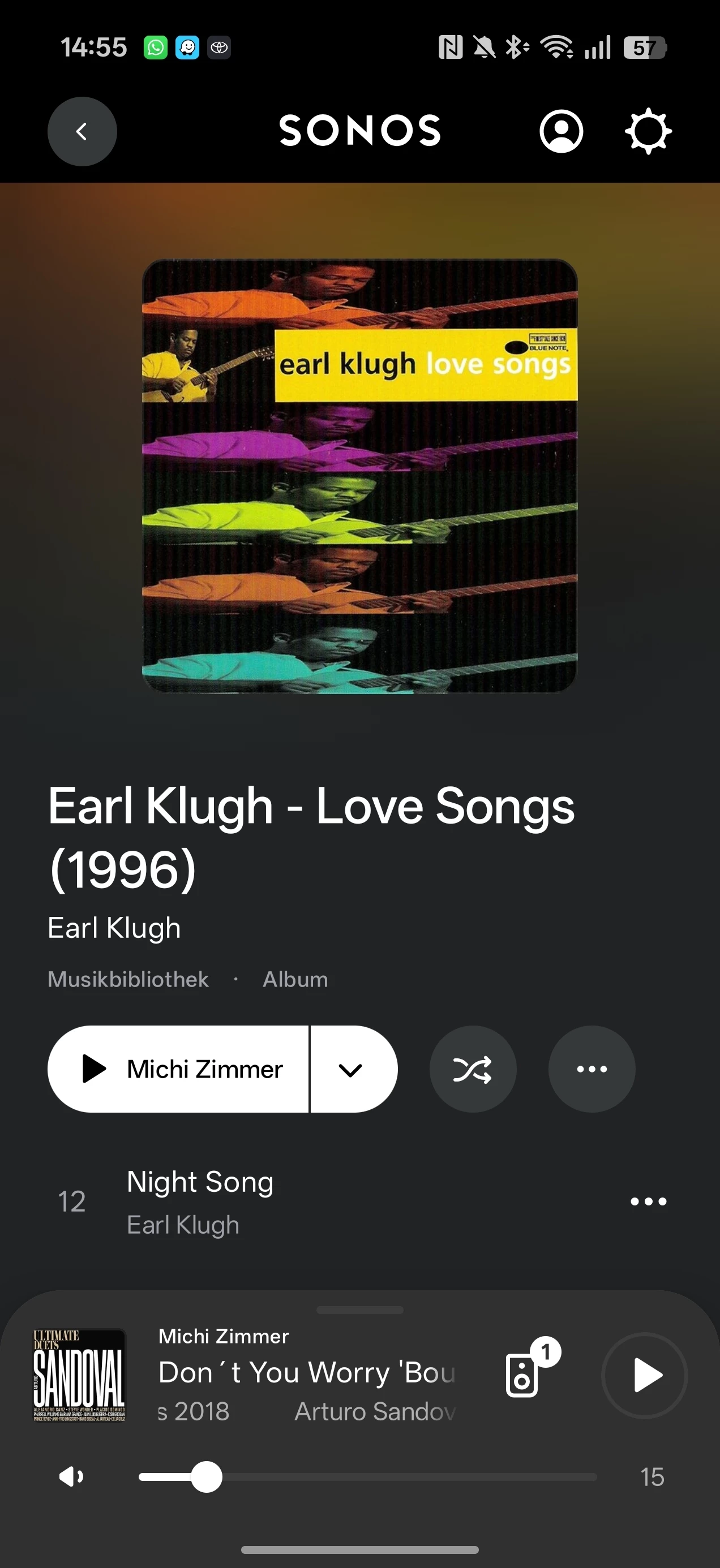
Task: Open Sonos settings gear
Action: pos(648,131)
